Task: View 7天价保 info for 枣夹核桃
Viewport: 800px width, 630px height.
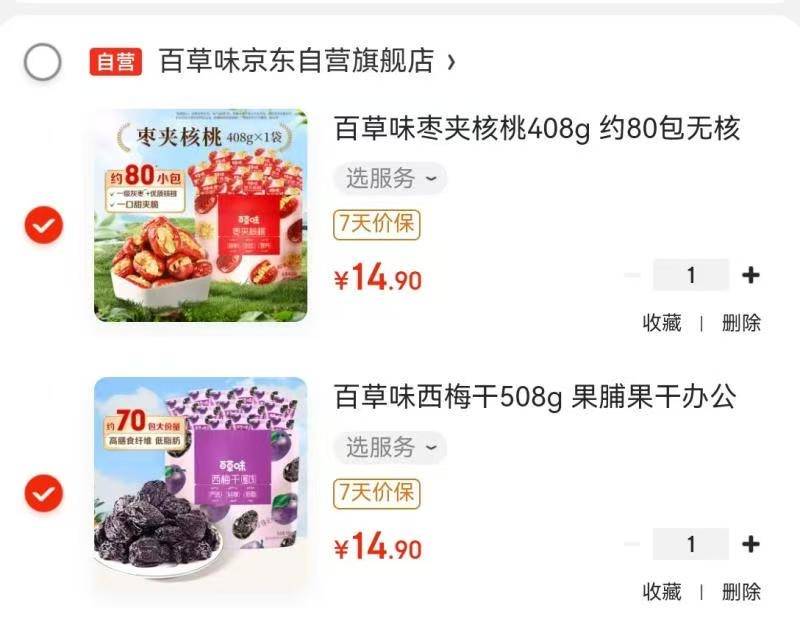Action: 377,225
